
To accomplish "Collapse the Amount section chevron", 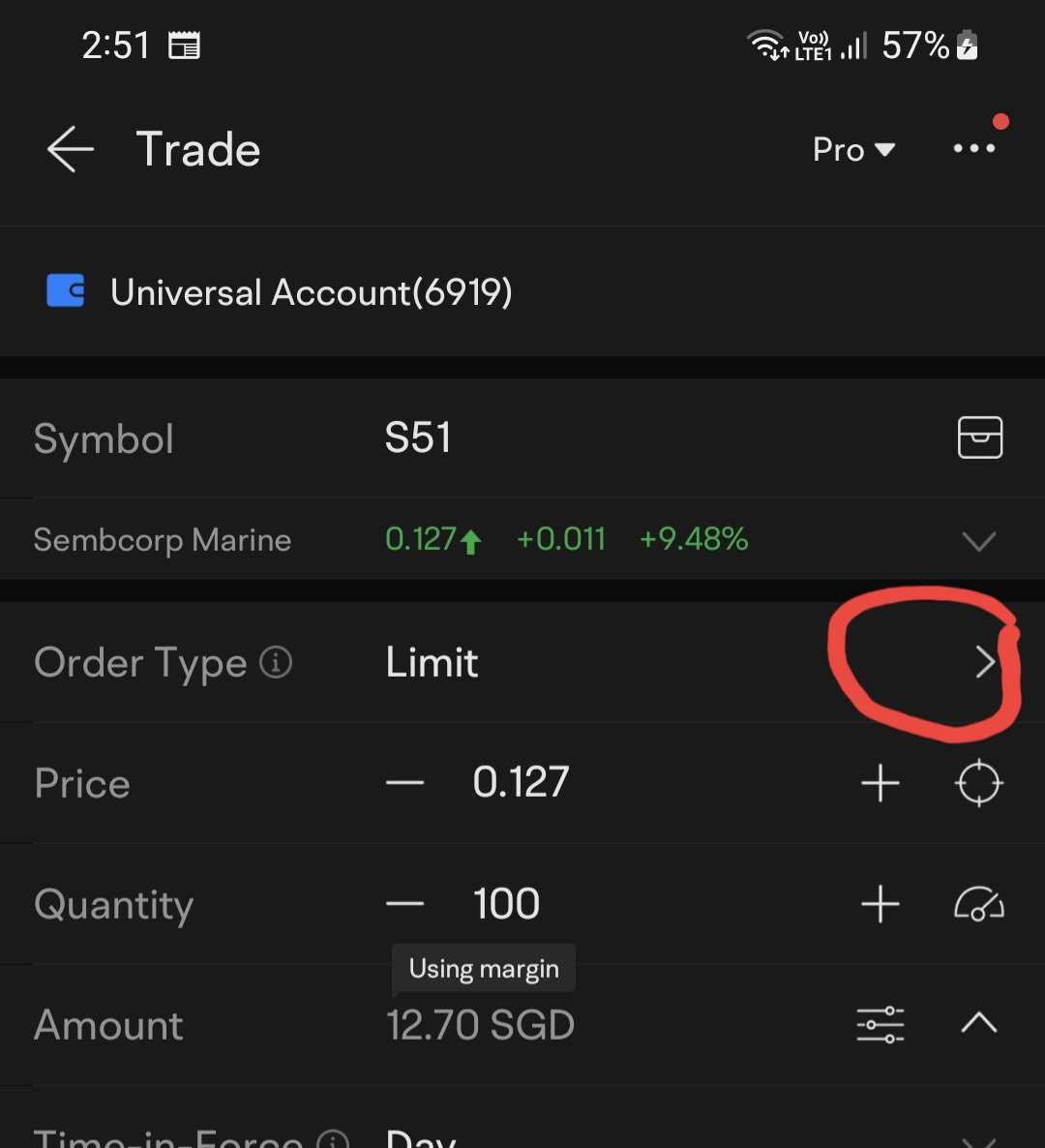I will coord(979,1023).
